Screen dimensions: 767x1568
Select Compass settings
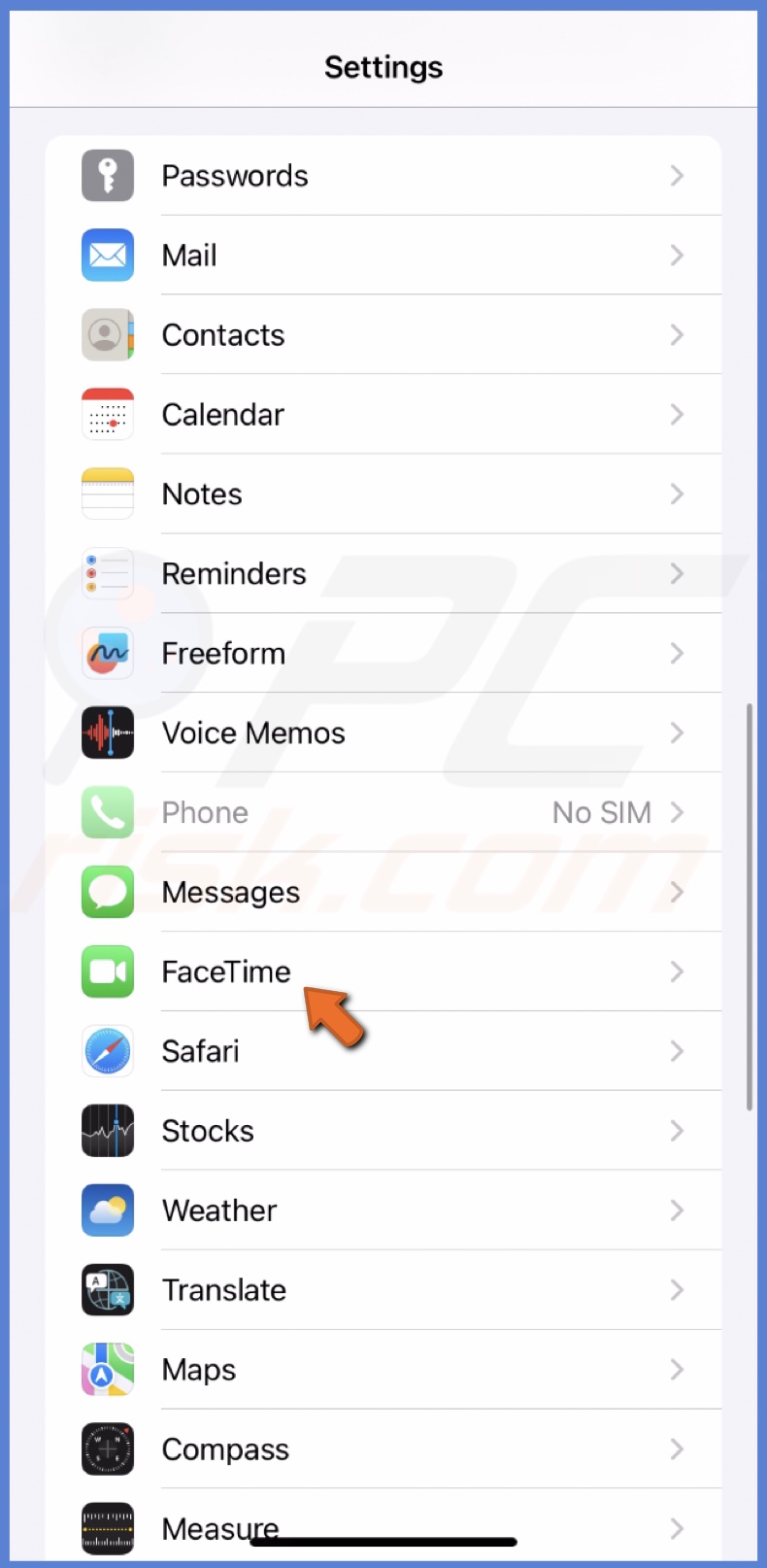pos(383,1450)
